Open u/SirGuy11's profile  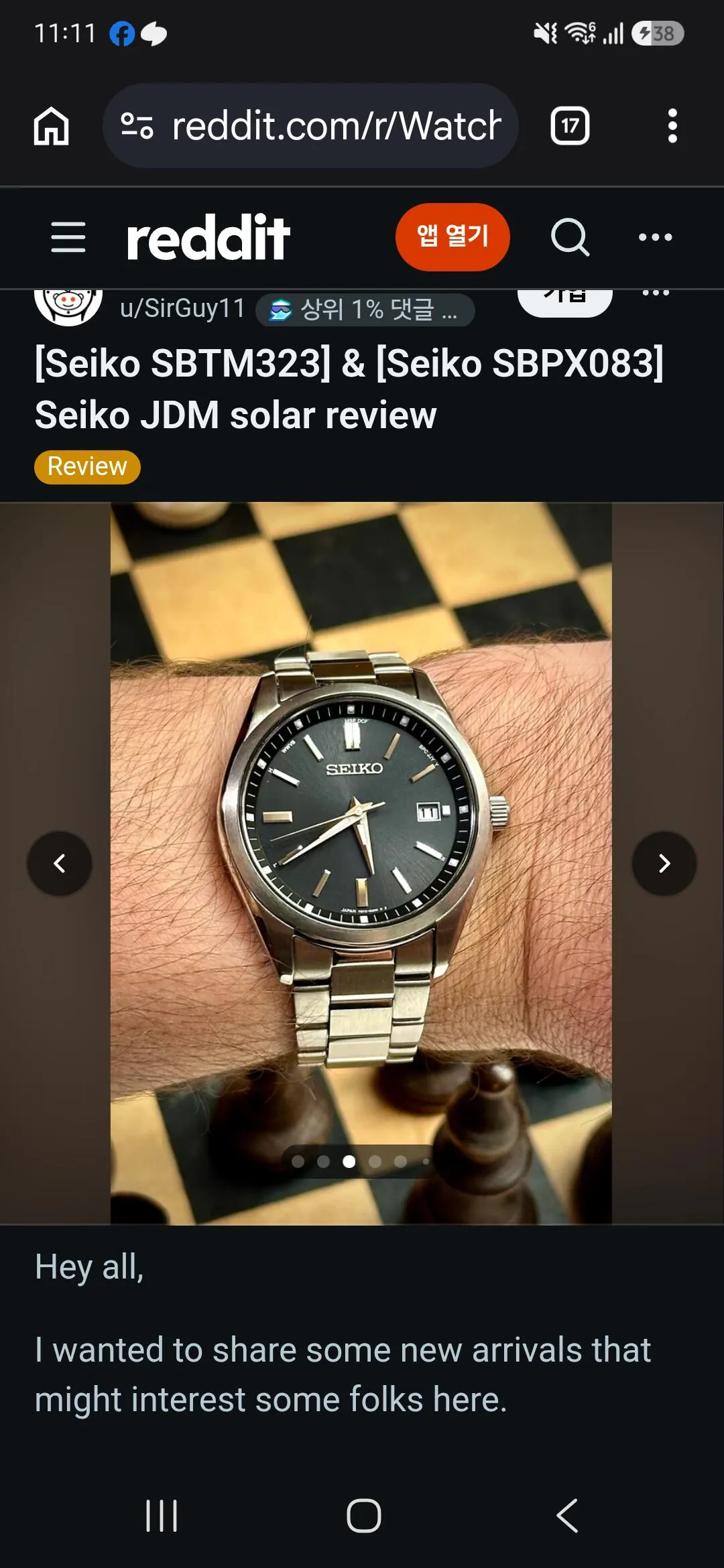click(183, 309)
